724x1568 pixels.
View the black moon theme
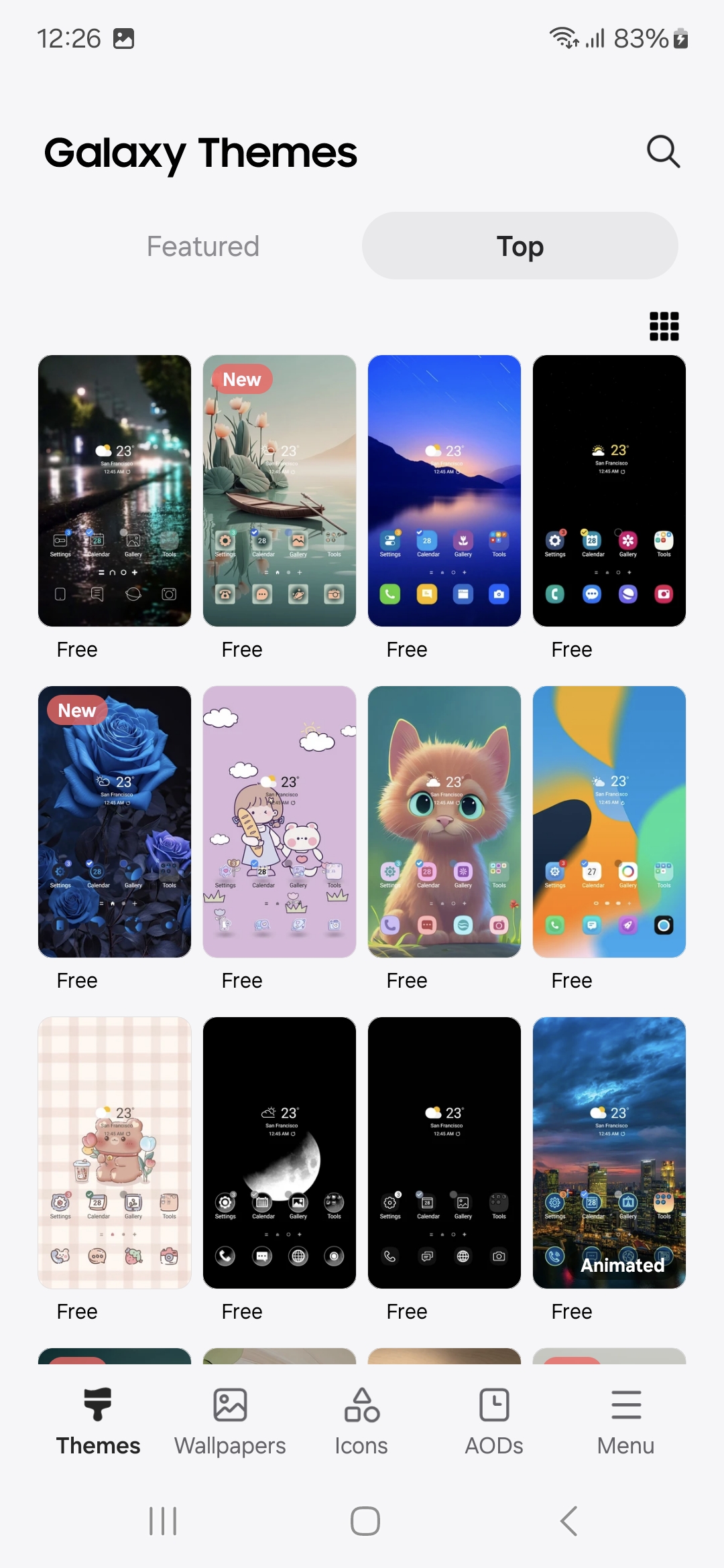pyautogui.click(x=280, y=1153)
